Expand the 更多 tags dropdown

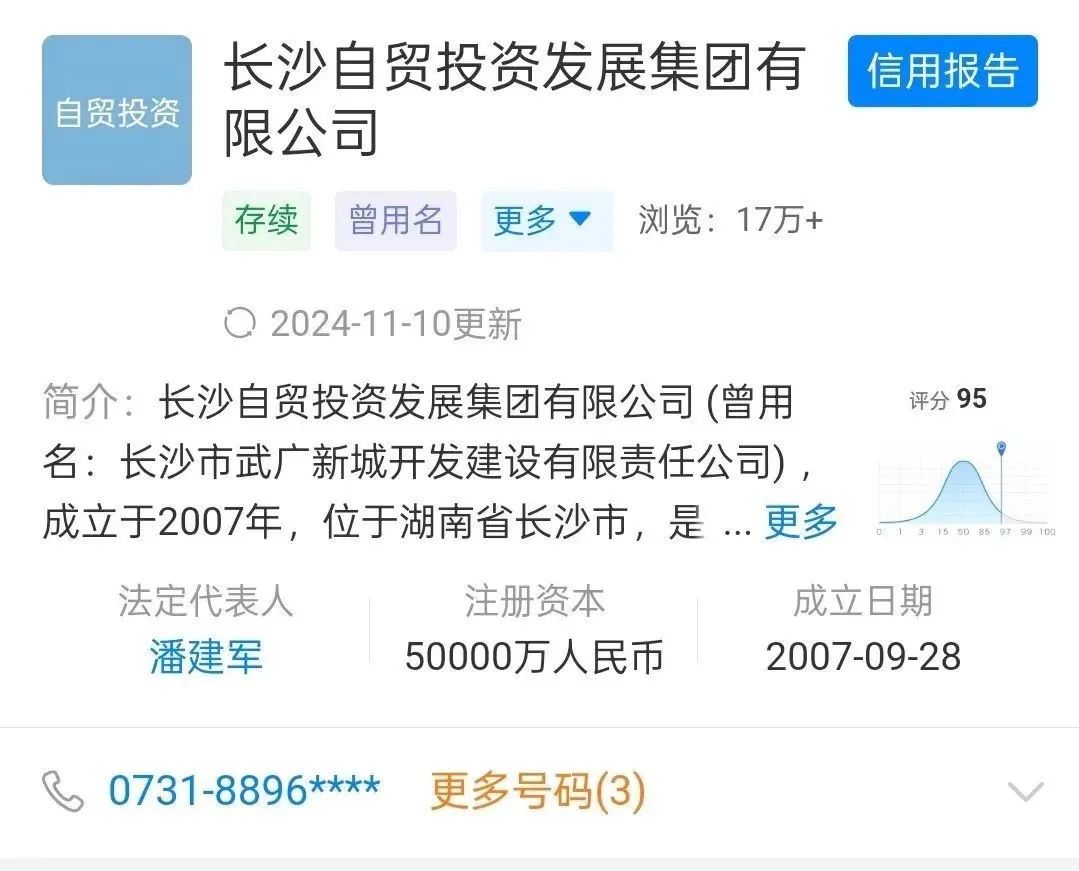tap(545, 221)
